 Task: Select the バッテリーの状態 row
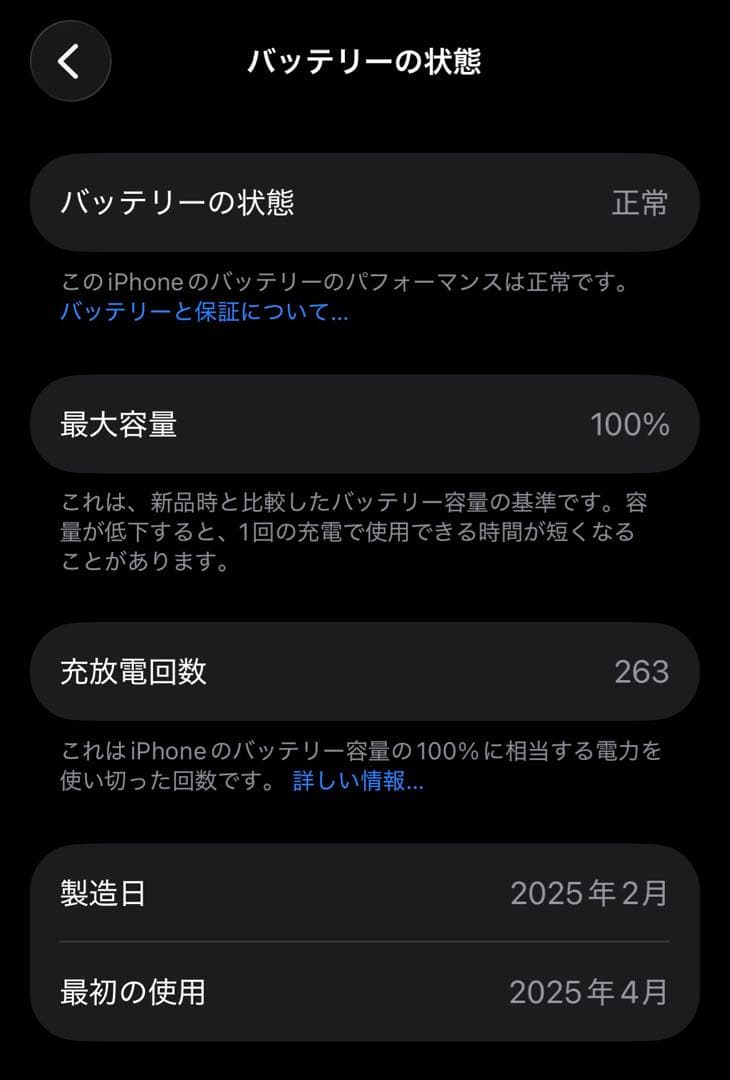[x=365, y=203]
